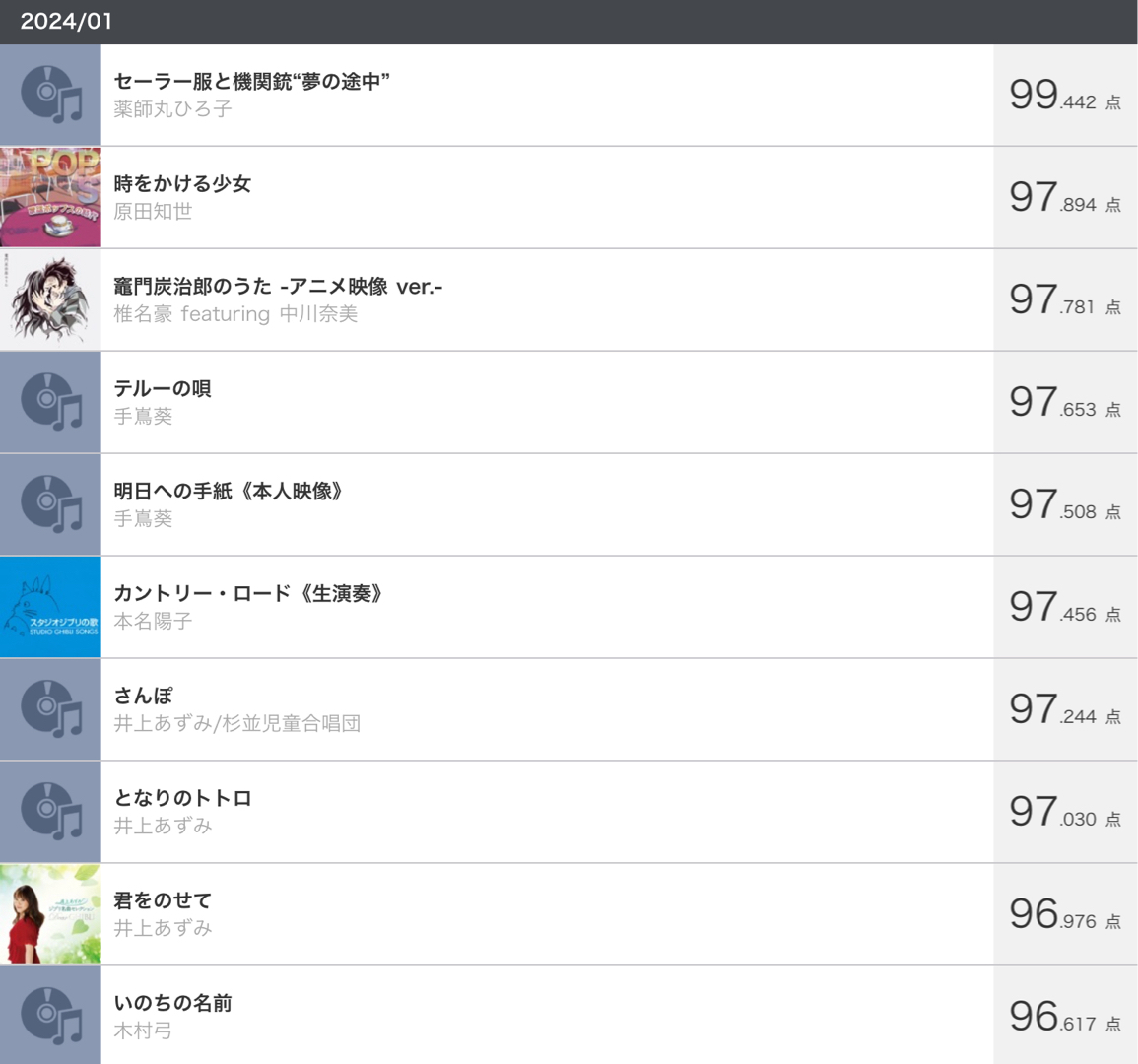
Task: View 明日への手紙《本人映像》 score entry
Action: (x=228, y=493)
